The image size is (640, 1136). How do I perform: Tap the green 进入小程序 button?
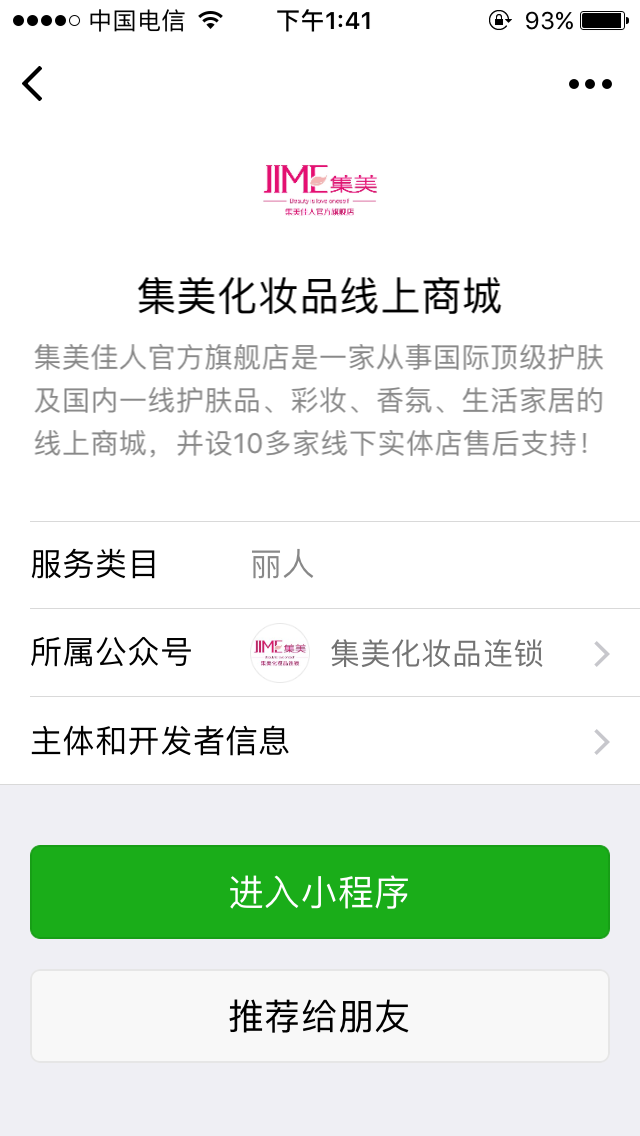tap(320, 892)
